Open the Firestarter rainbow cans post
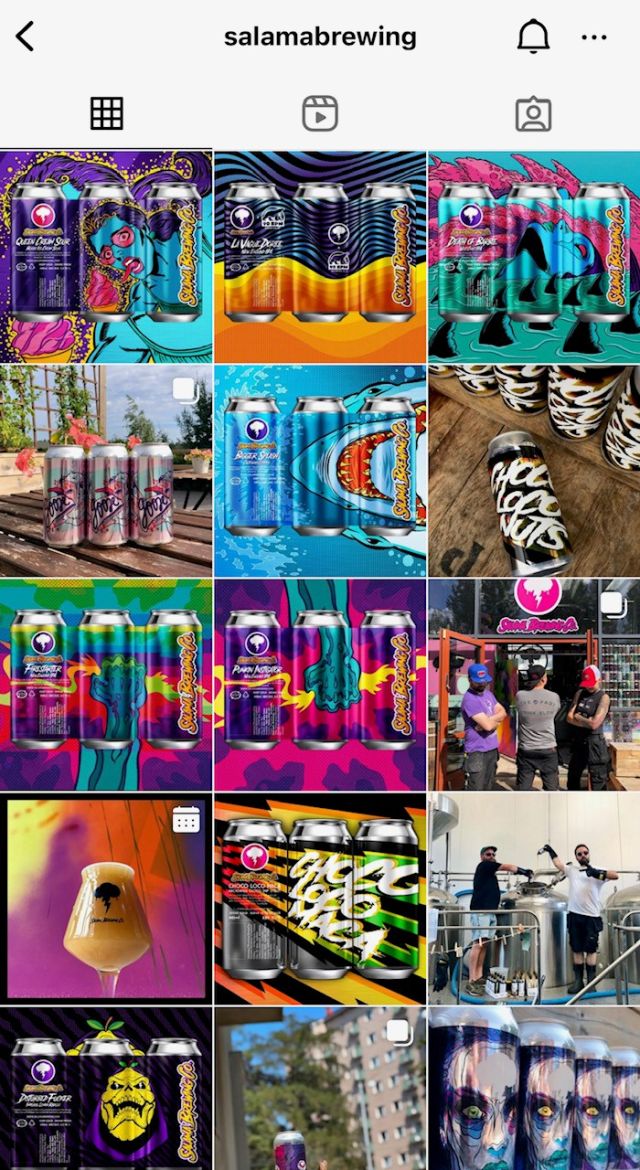The width and height of the screenshot is (640, 1170). point(106,685)
